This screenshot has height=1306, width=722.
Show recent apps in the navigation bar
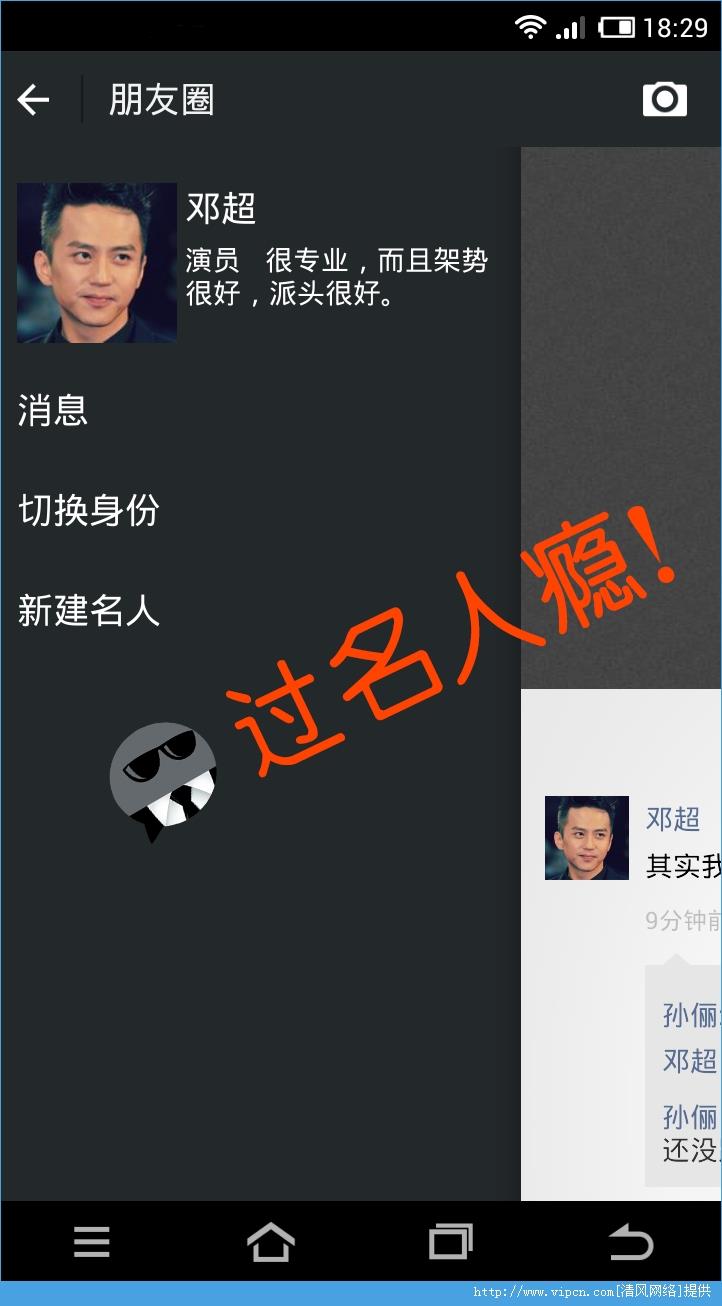[x=450, y=1242]
